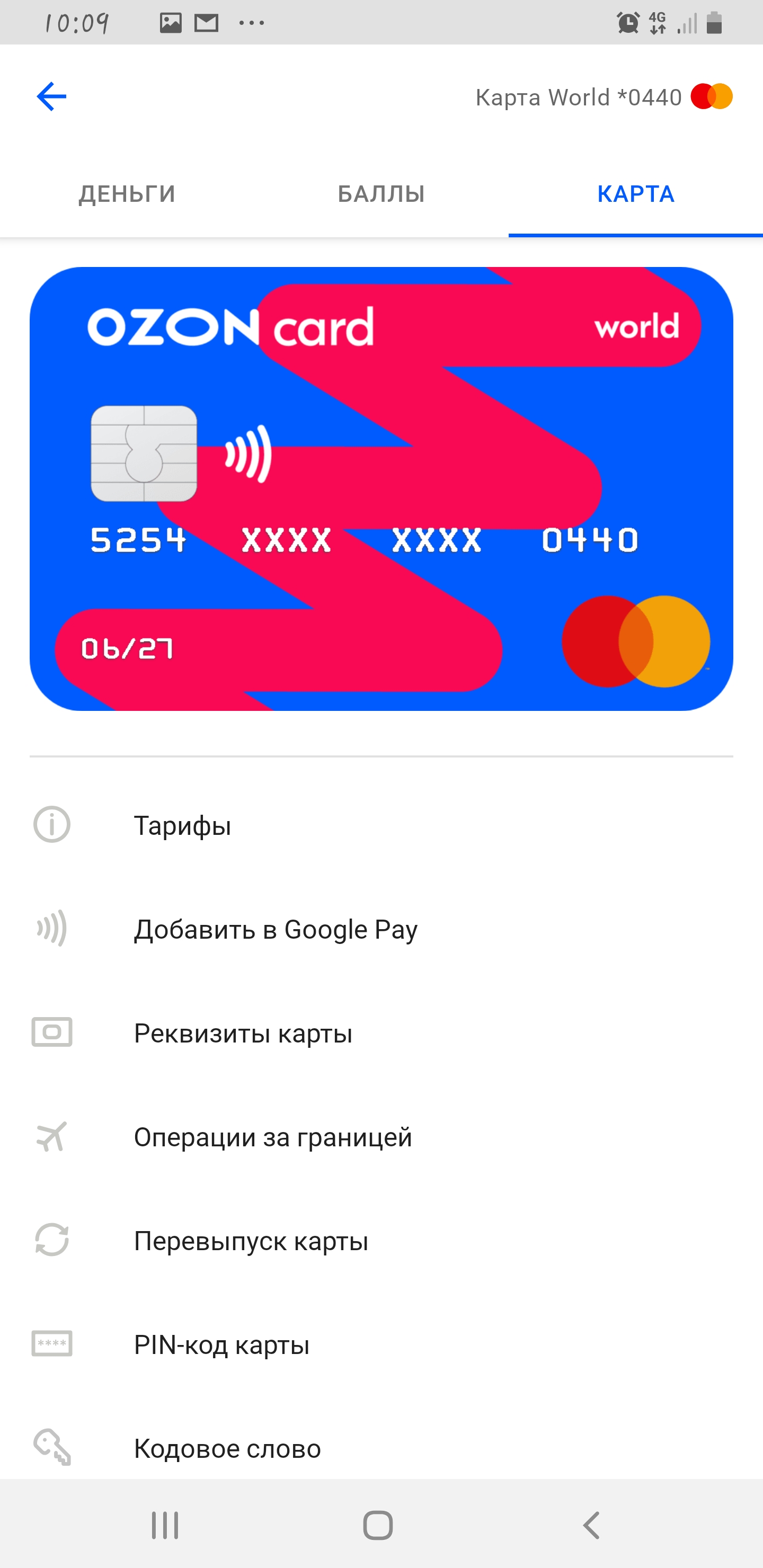Tap the system home button
This screenshot has height=1568, width=763.
(378, 1525)
